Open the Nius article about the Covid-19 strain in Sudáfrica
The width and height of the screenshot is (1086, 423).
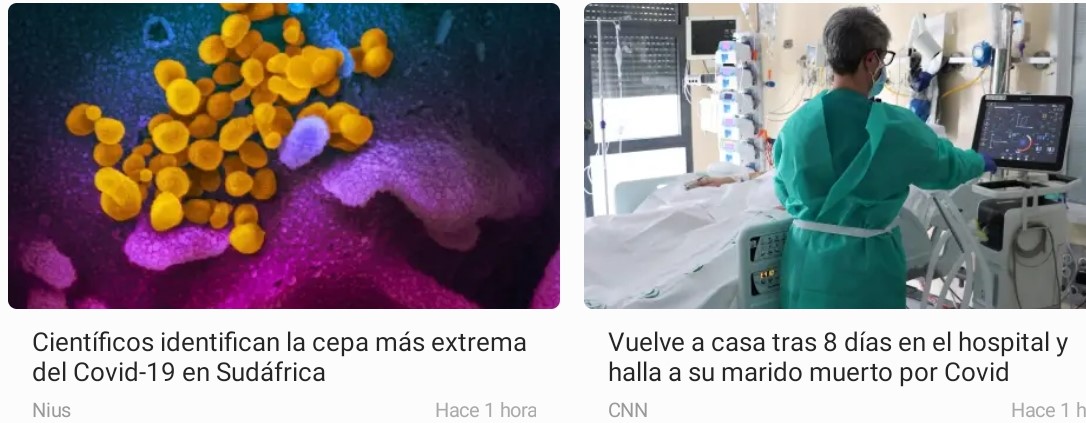coord(280,357)
